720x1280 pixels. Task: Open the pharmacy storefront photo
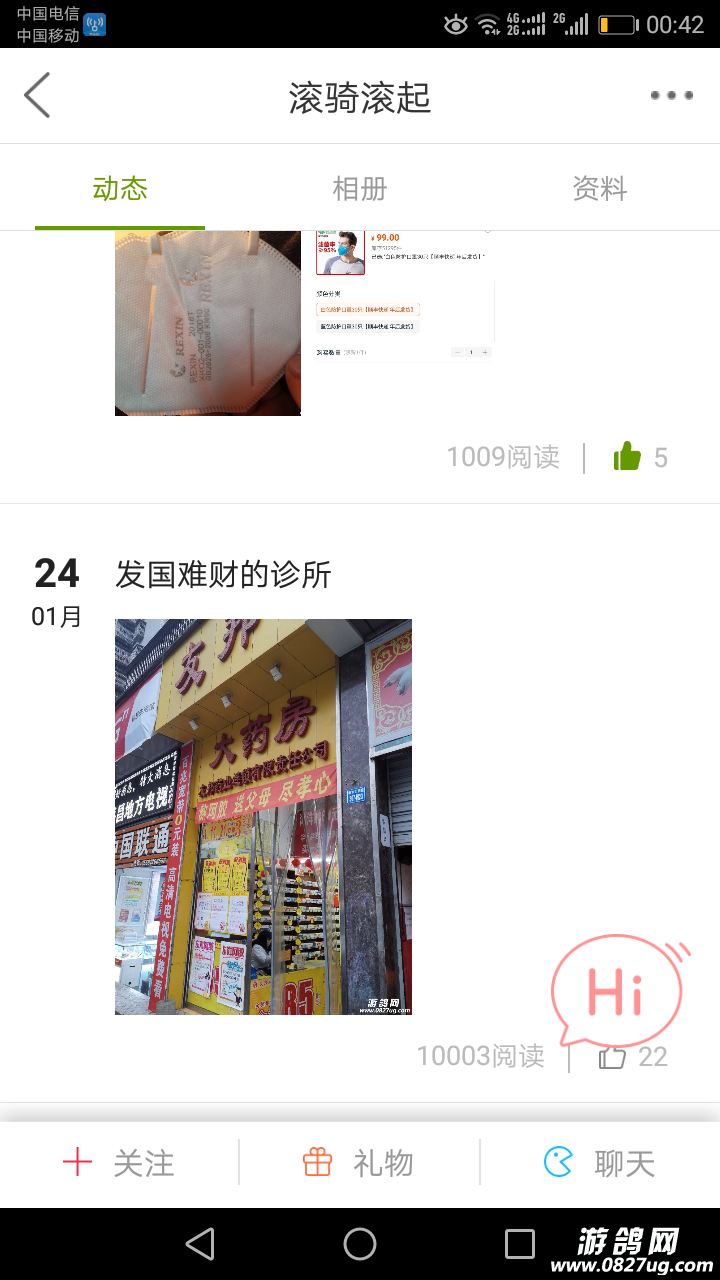(263, 816)
